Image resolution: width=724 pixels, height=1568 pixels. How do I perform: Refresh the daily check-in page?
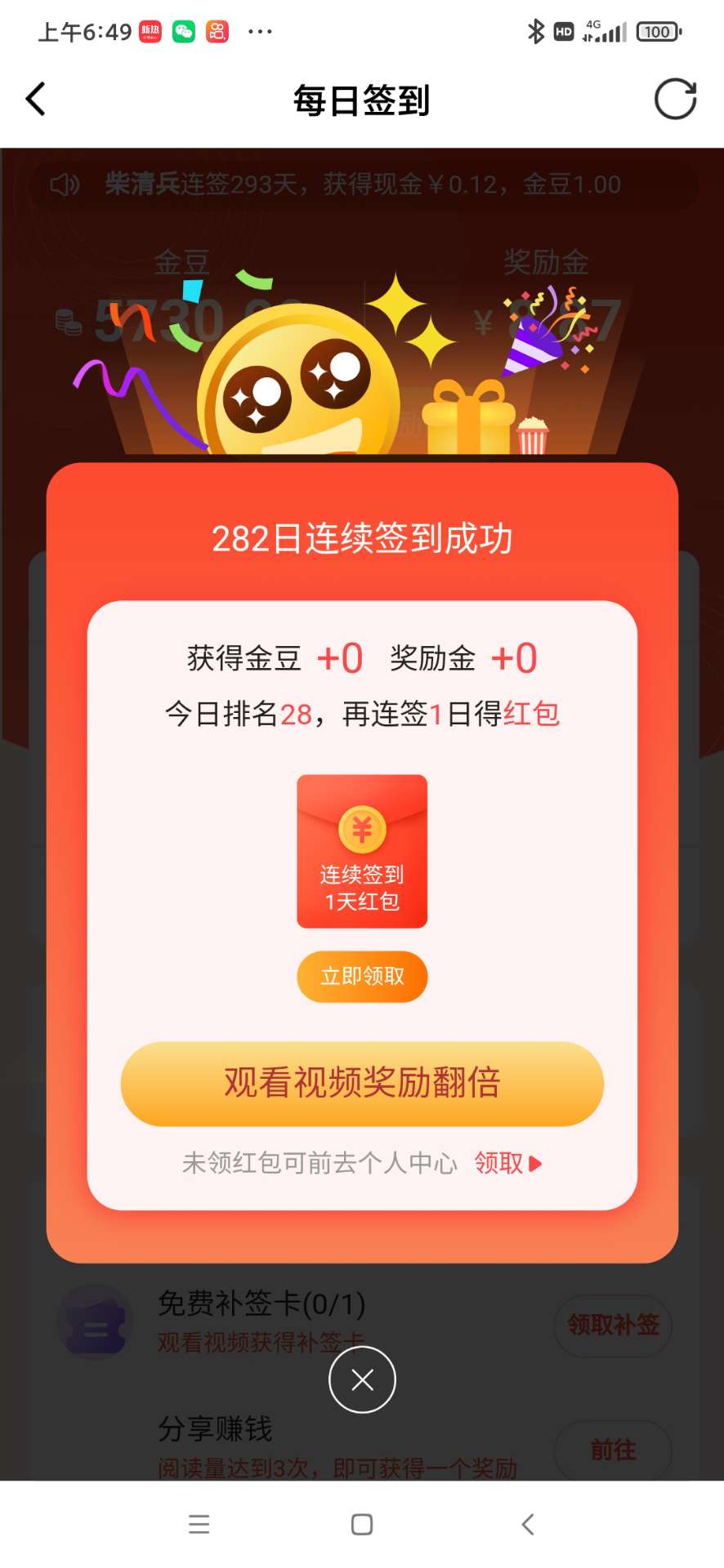(675, 100)
